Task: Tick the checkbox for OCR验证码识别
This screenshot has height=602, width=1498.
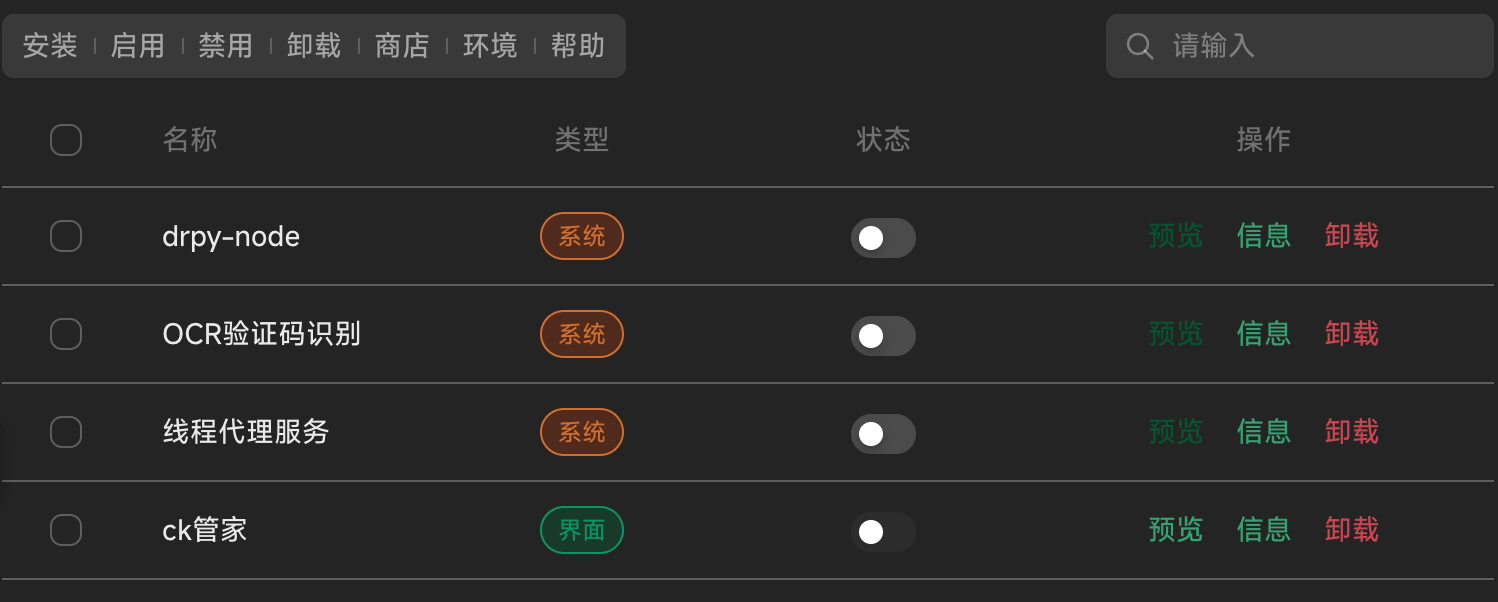Action: click(66, 334)
